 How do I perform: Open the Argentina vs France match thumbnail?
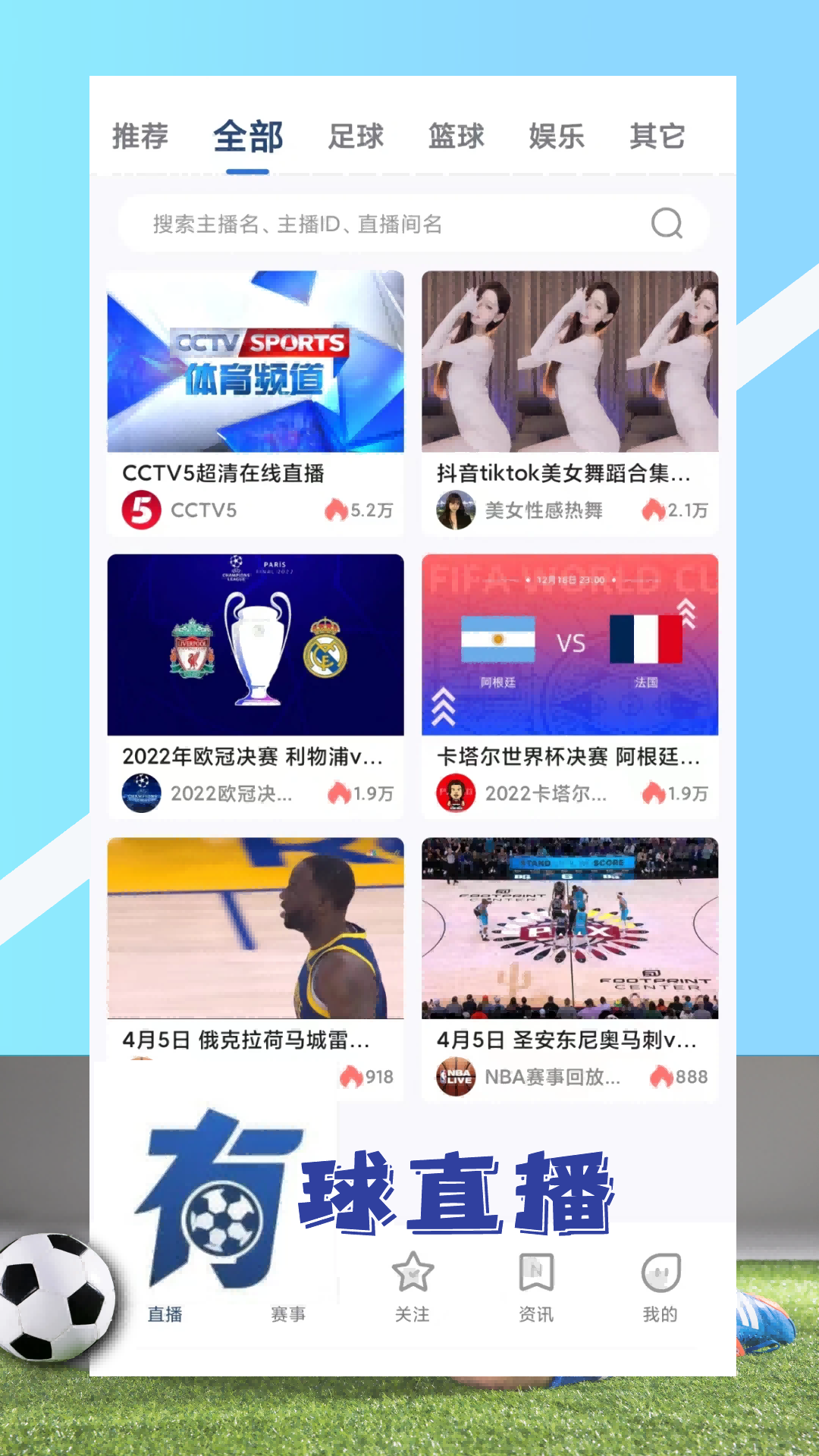569,646
